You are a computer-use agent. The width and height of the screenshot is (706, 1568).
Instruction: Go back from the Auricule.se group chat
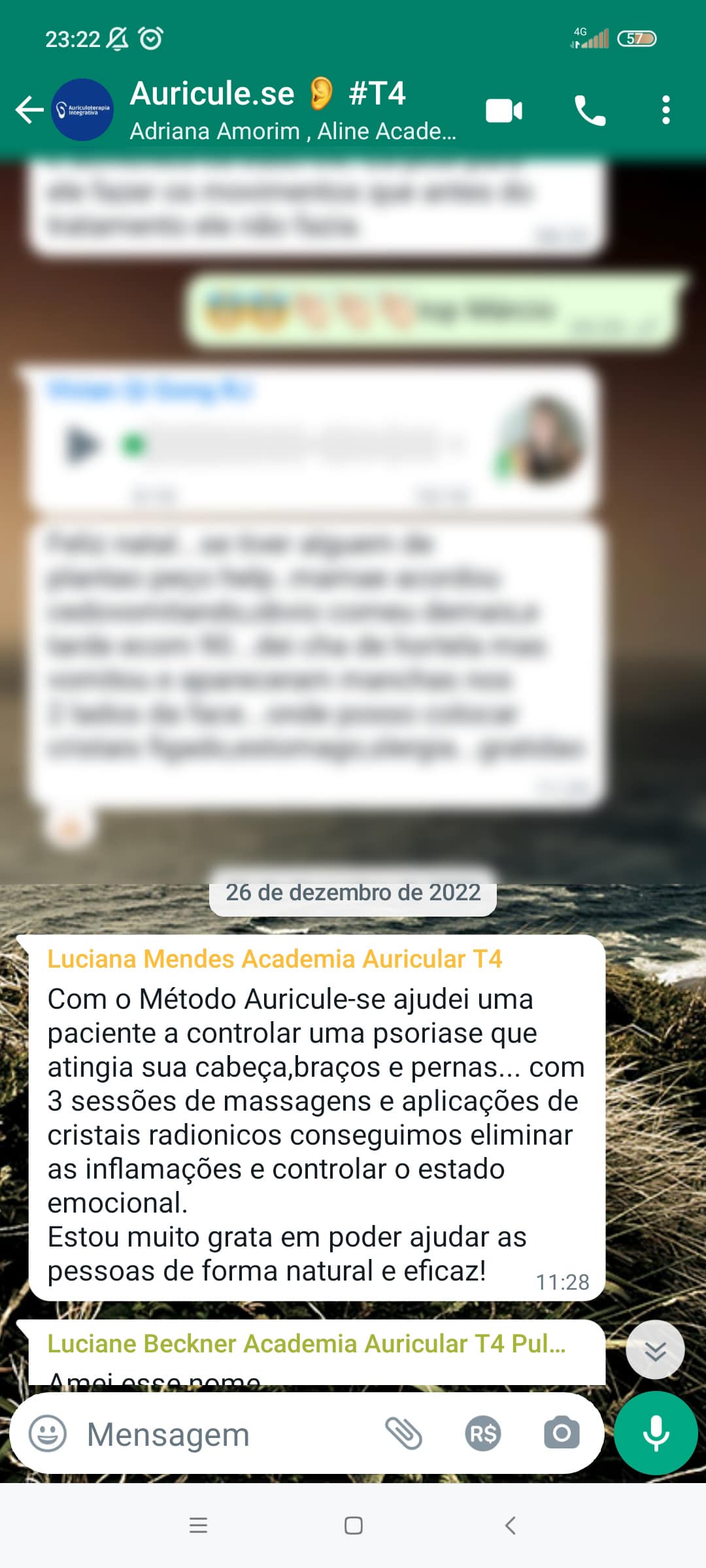[x=29, y=110]
